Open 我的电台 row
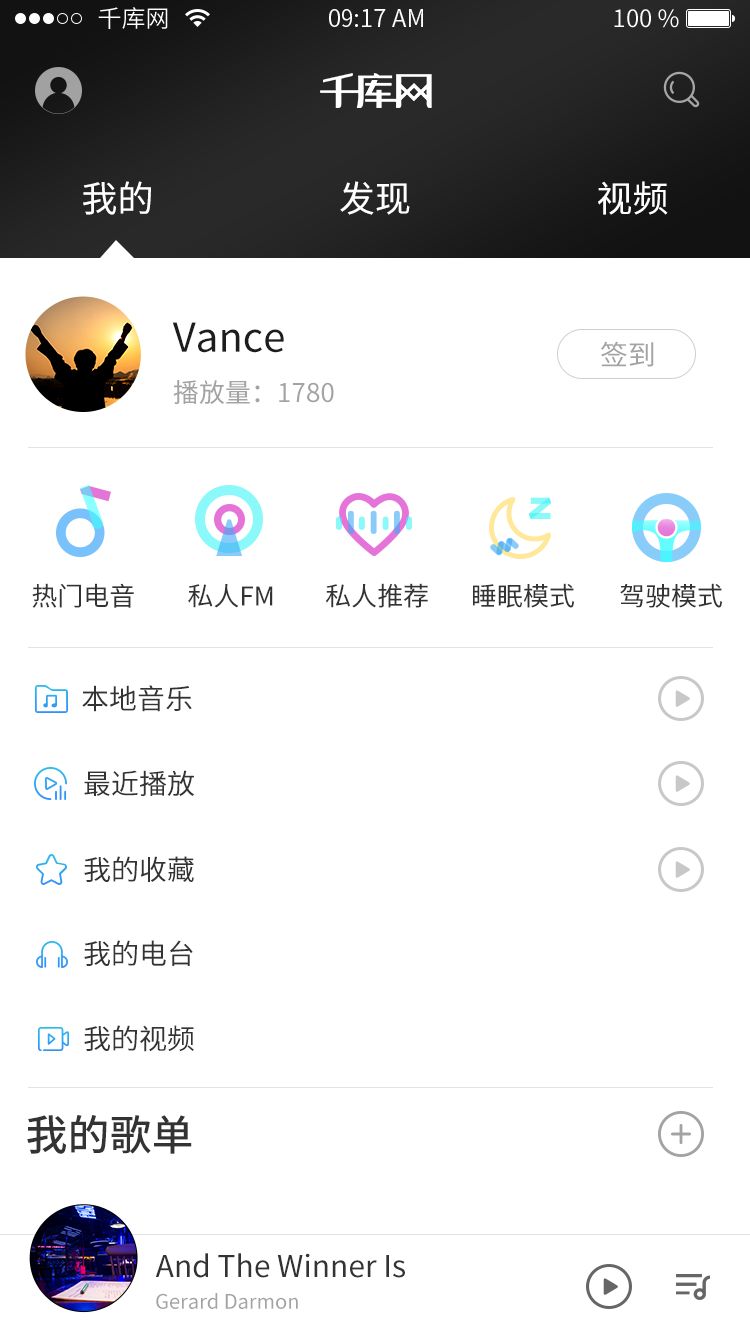The width and height of the screenshot is (750, 1334). 139,954
